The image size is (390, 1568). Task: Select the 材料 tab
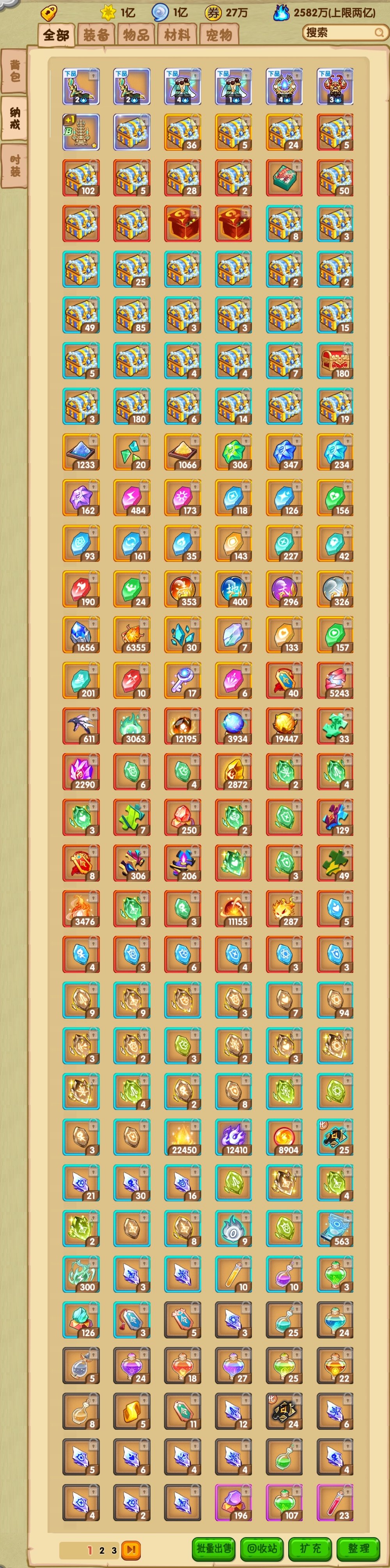point(177,35)
